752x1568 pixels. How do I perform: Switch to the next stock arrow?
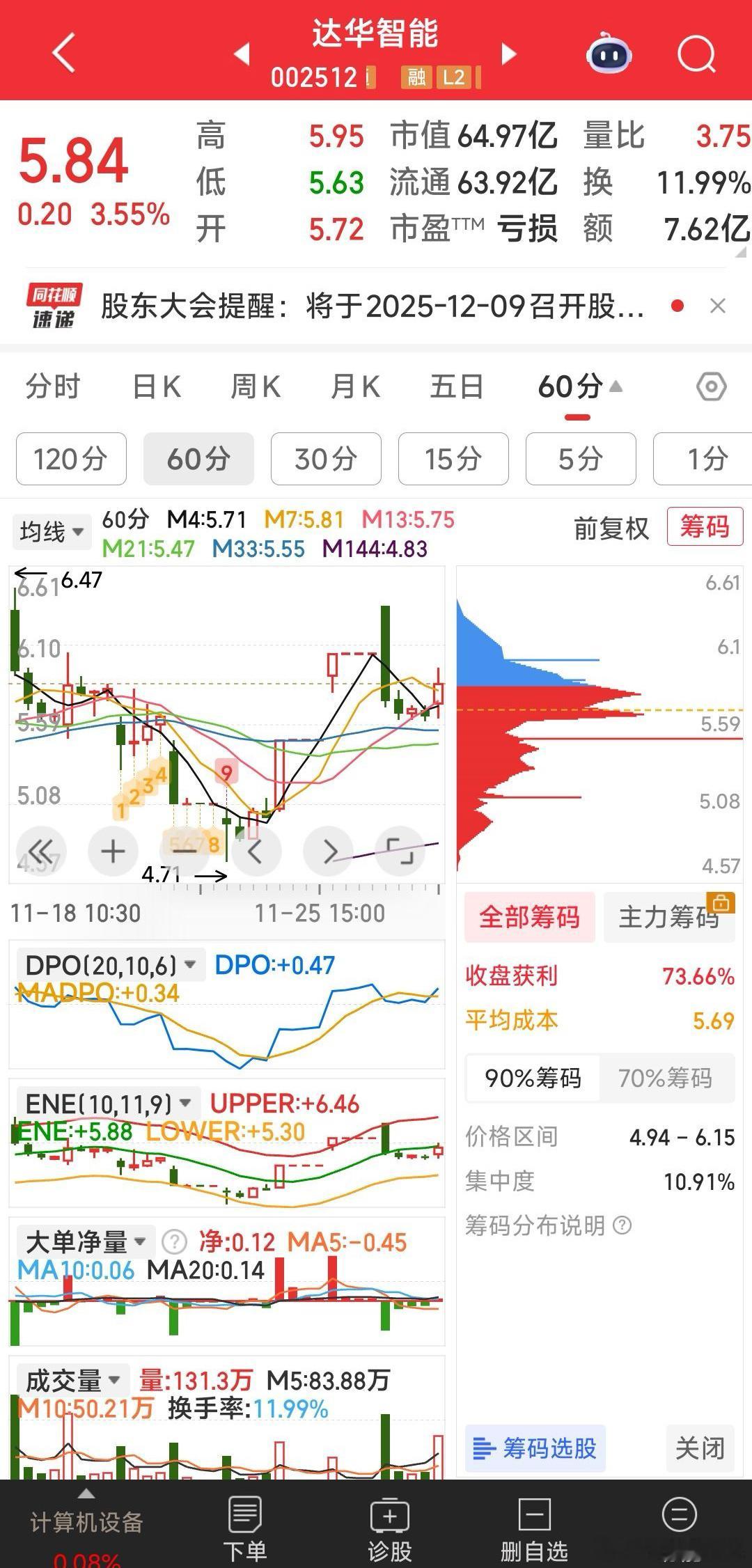coord(510,53)
